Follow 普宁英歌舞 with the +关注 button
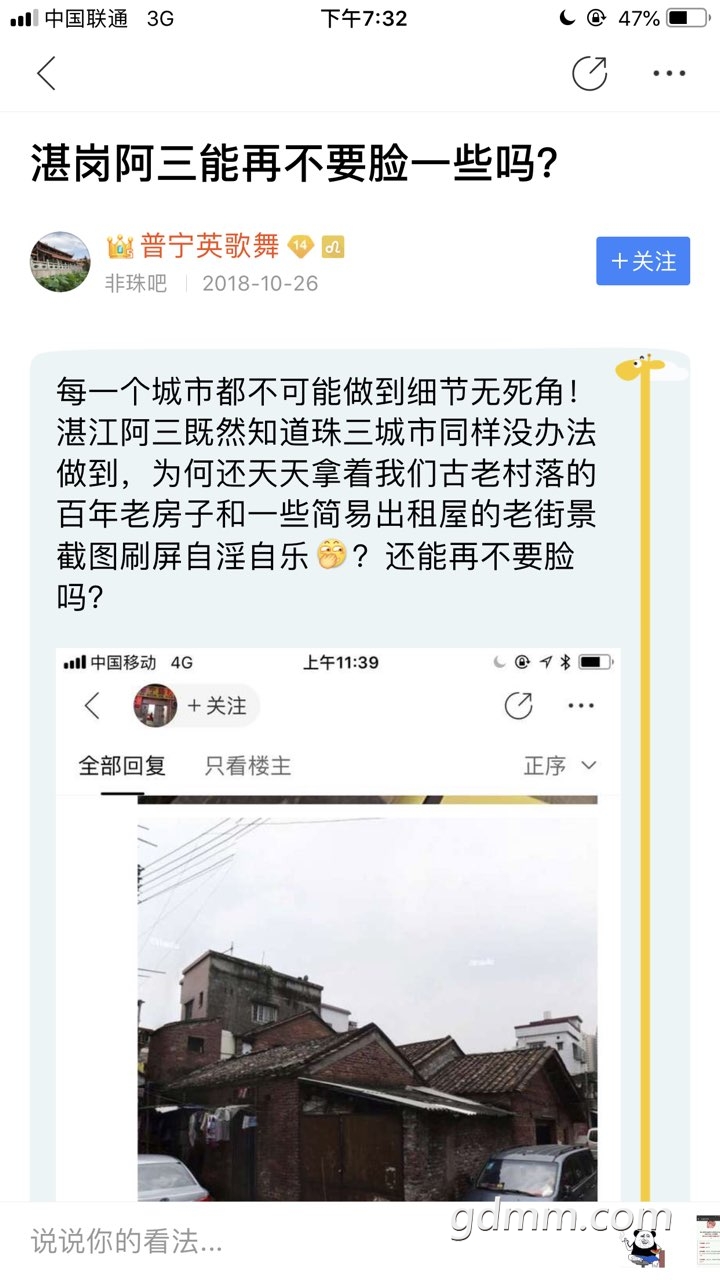 (643, 262)
